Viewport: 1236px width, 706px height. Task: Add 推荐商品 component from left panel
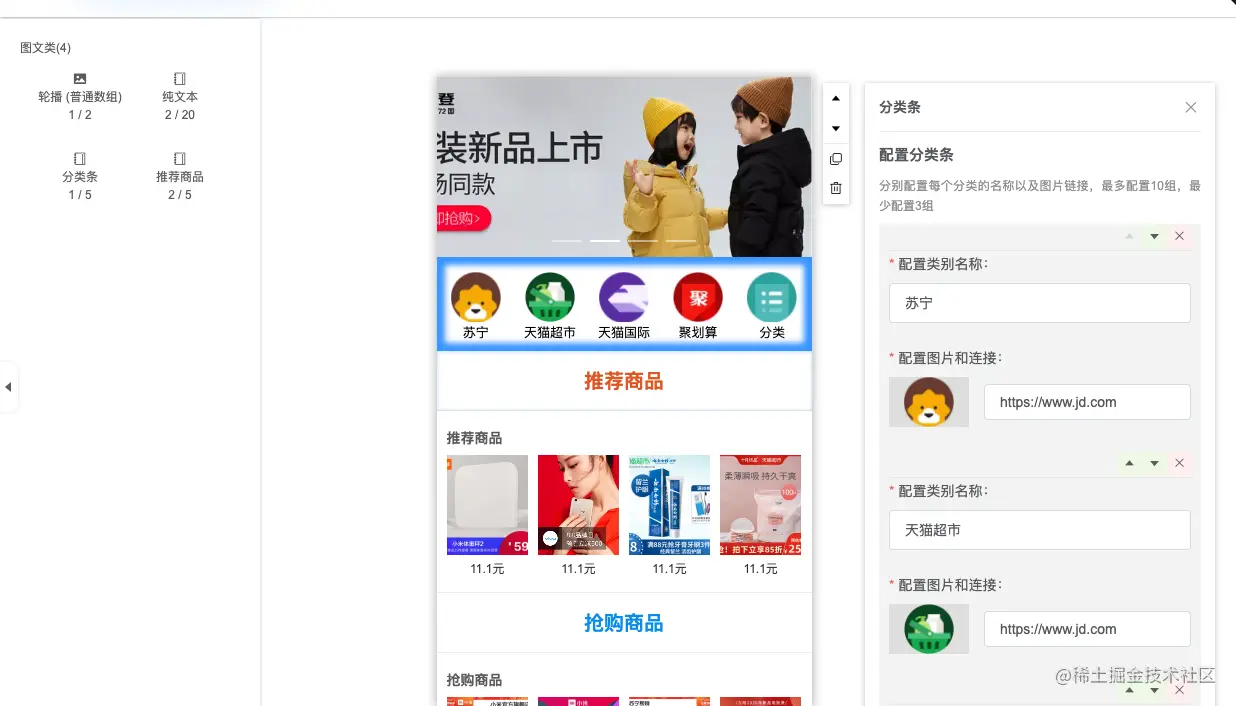(x=180, y=175)
